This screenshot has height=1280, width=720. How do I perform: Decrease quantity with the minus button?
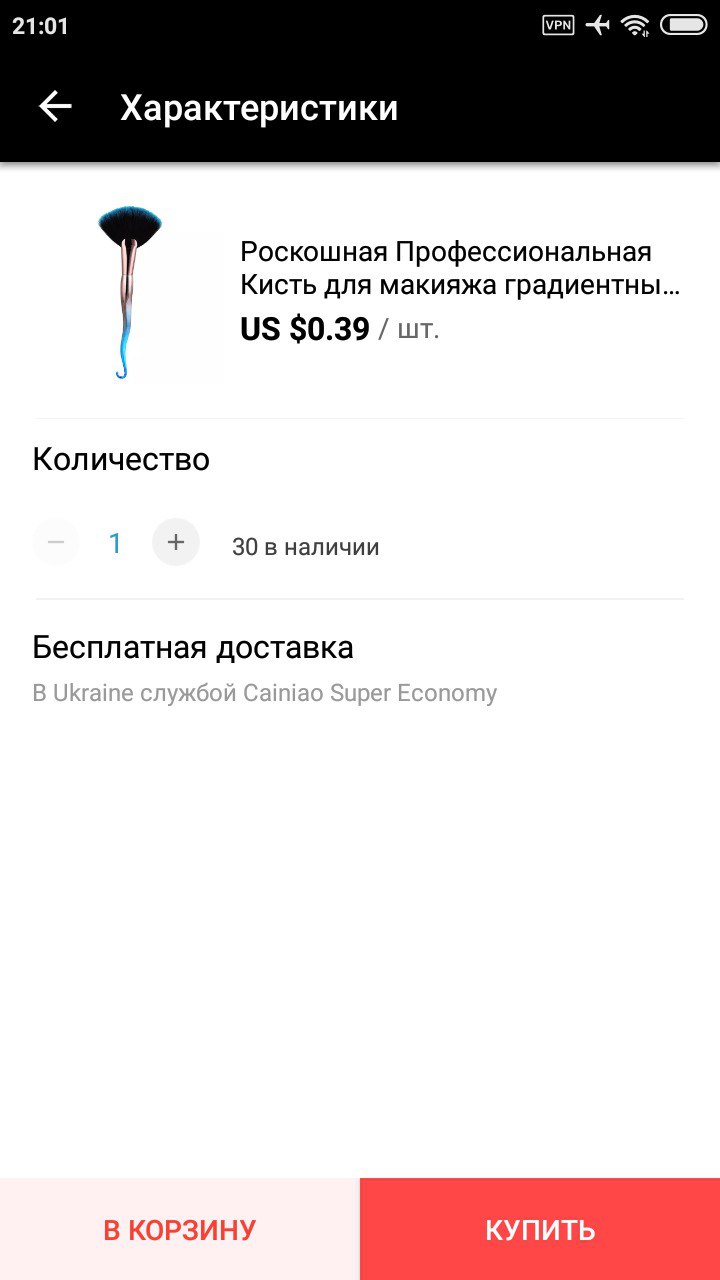click(56, 543)
